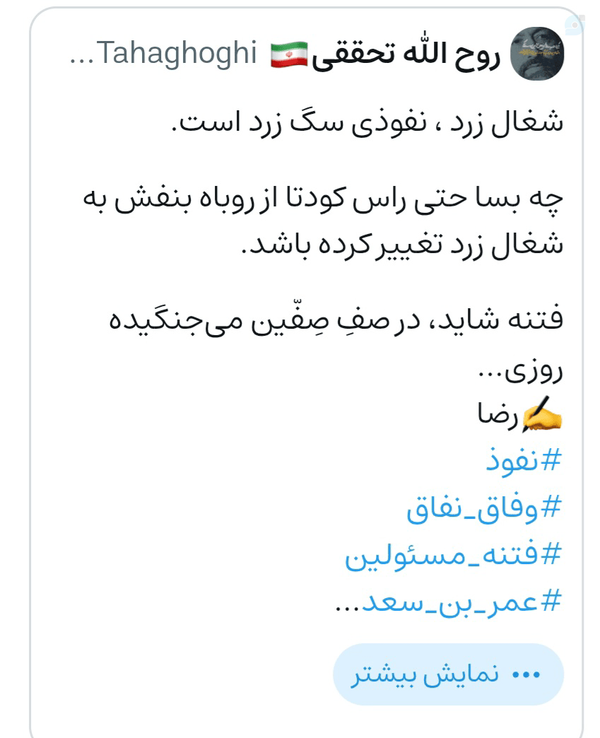Open the #عمر_بن_سعد hashtag
600x738 pixels.
[462, 602]
